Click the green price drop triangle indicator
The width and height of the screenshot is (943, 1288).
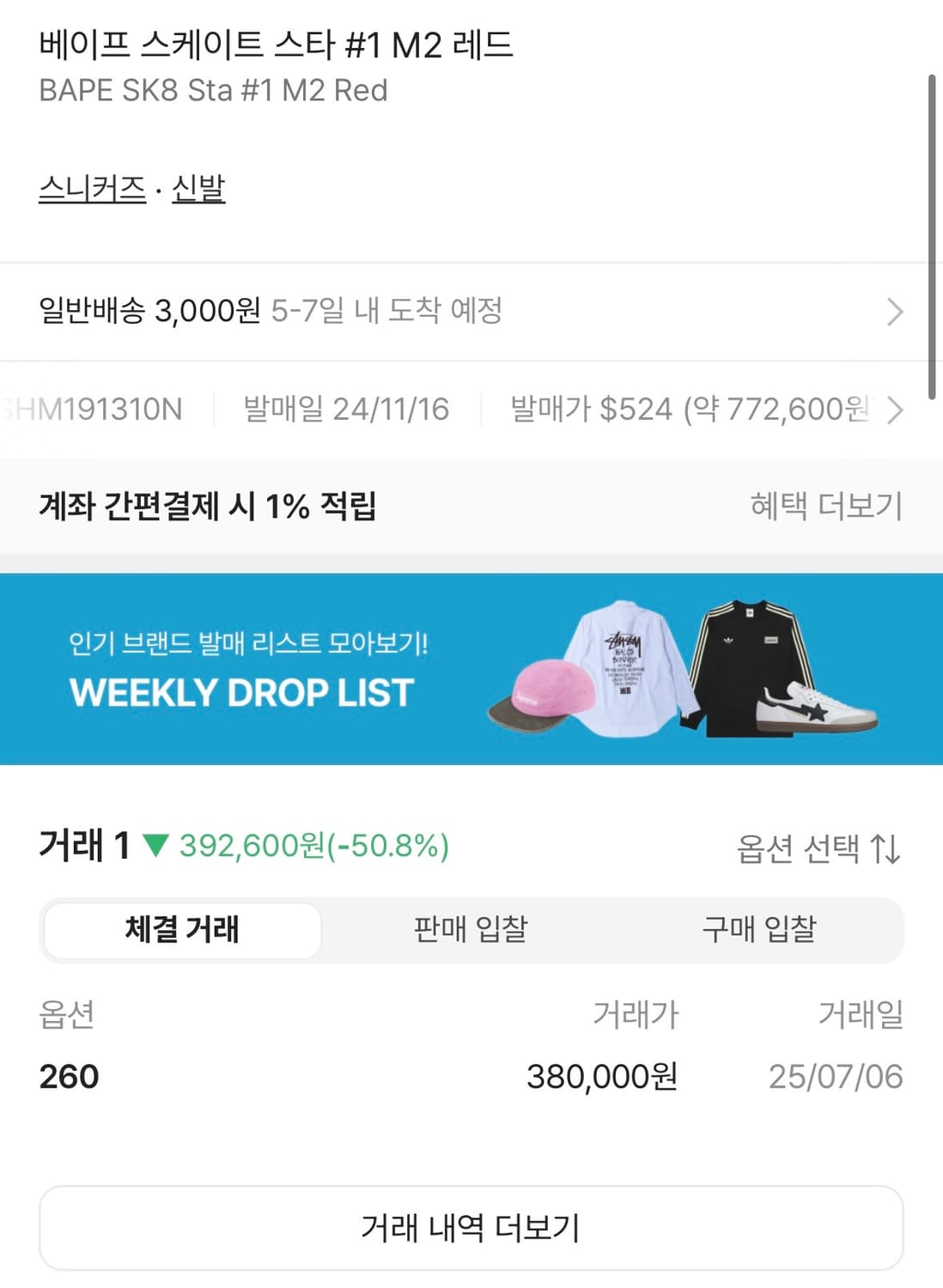pyautogui.click(x=156, y=848)
